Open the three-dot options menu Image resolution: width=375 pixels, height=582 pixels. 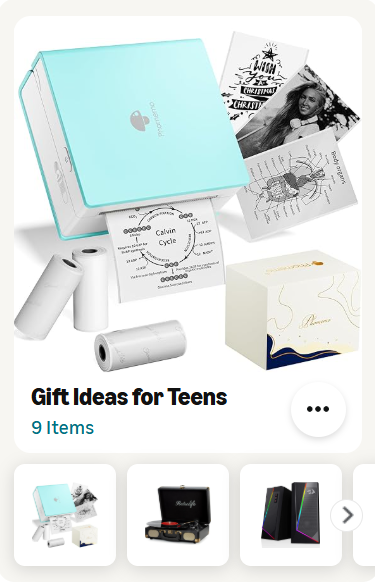pyautogui.click(x=318, y=409)
